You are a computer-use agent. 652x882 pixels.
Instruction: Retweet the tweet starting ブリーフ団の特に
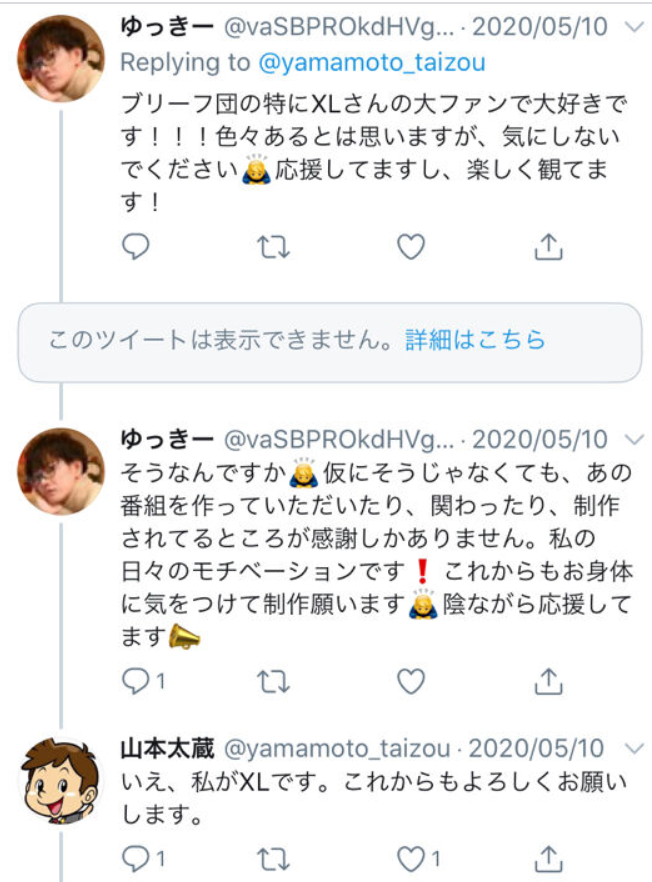pos(272,246)
